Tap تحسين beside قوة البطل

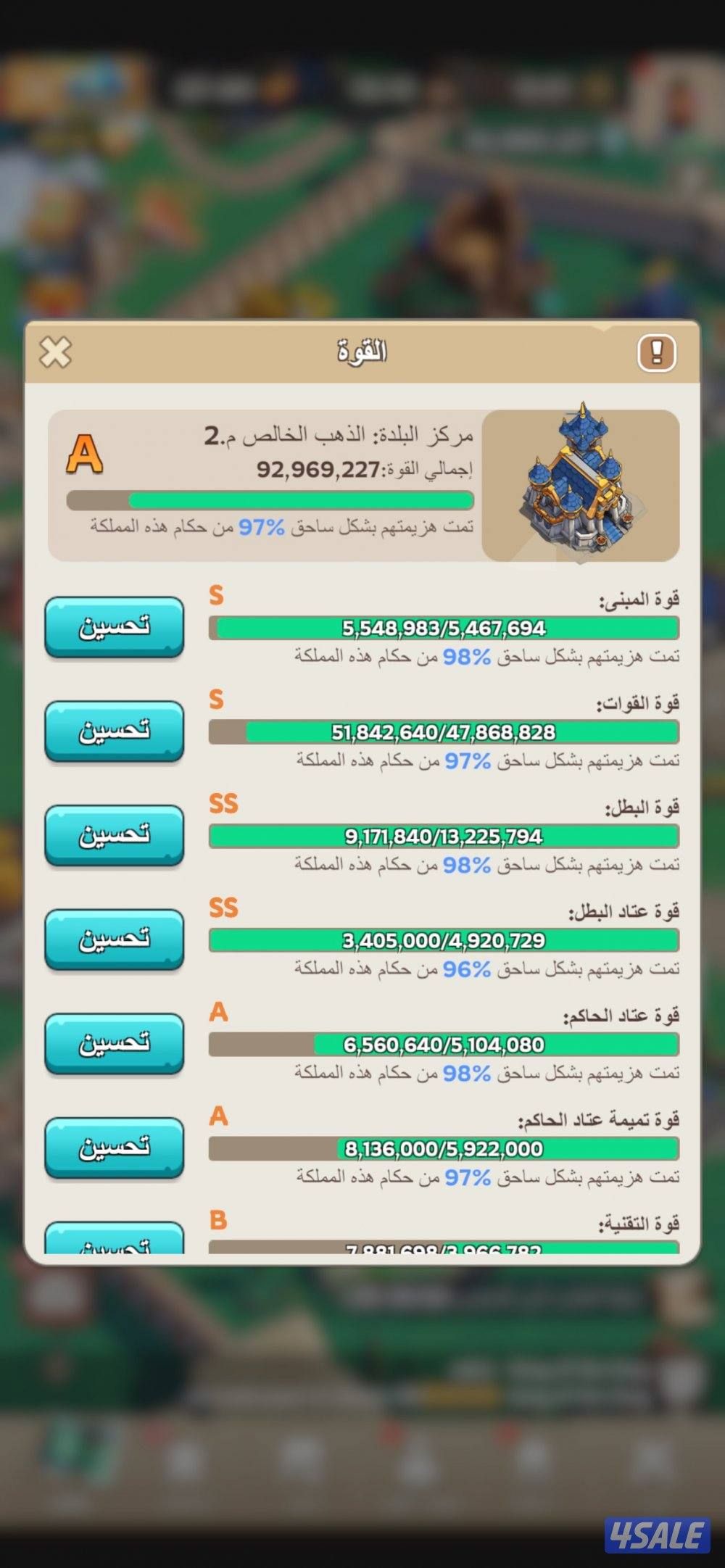tap(114, 835)
